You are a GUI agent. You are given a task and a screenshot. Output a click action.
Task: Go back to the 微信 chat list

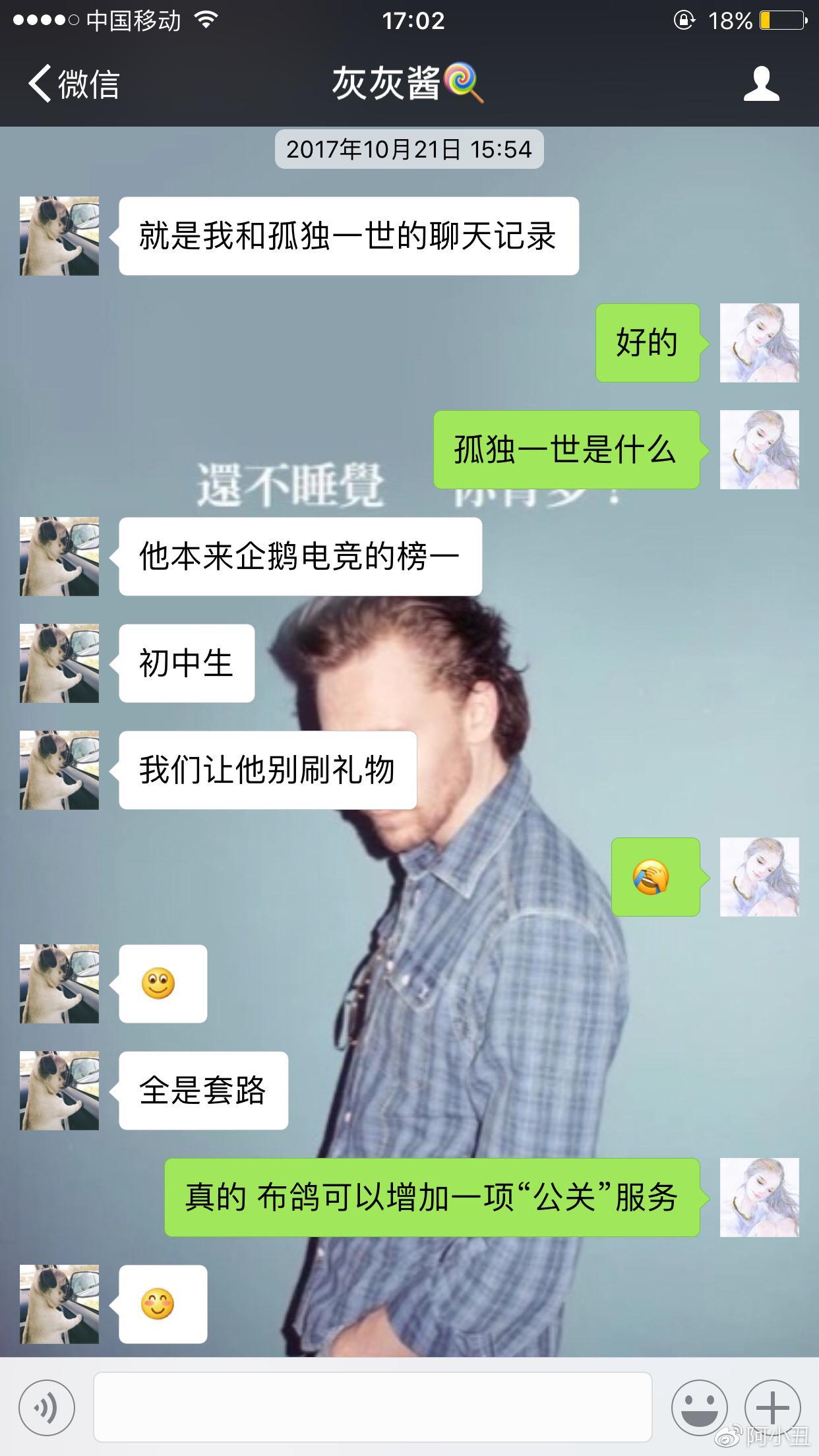click(x=73, y=84)
